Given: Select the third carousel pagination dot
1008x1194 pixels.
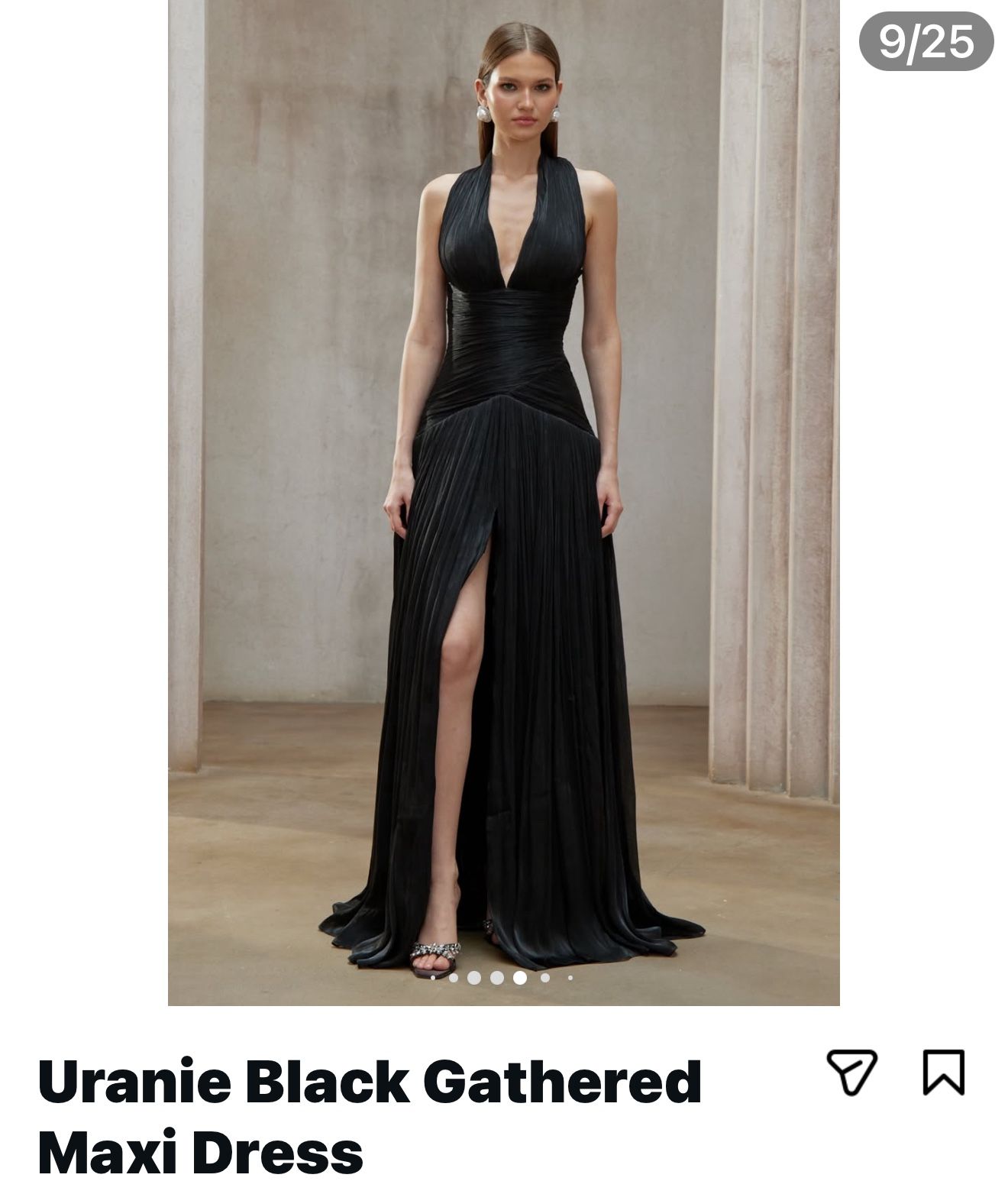Looking at the screenshot, I should click(x=474, y=978).
